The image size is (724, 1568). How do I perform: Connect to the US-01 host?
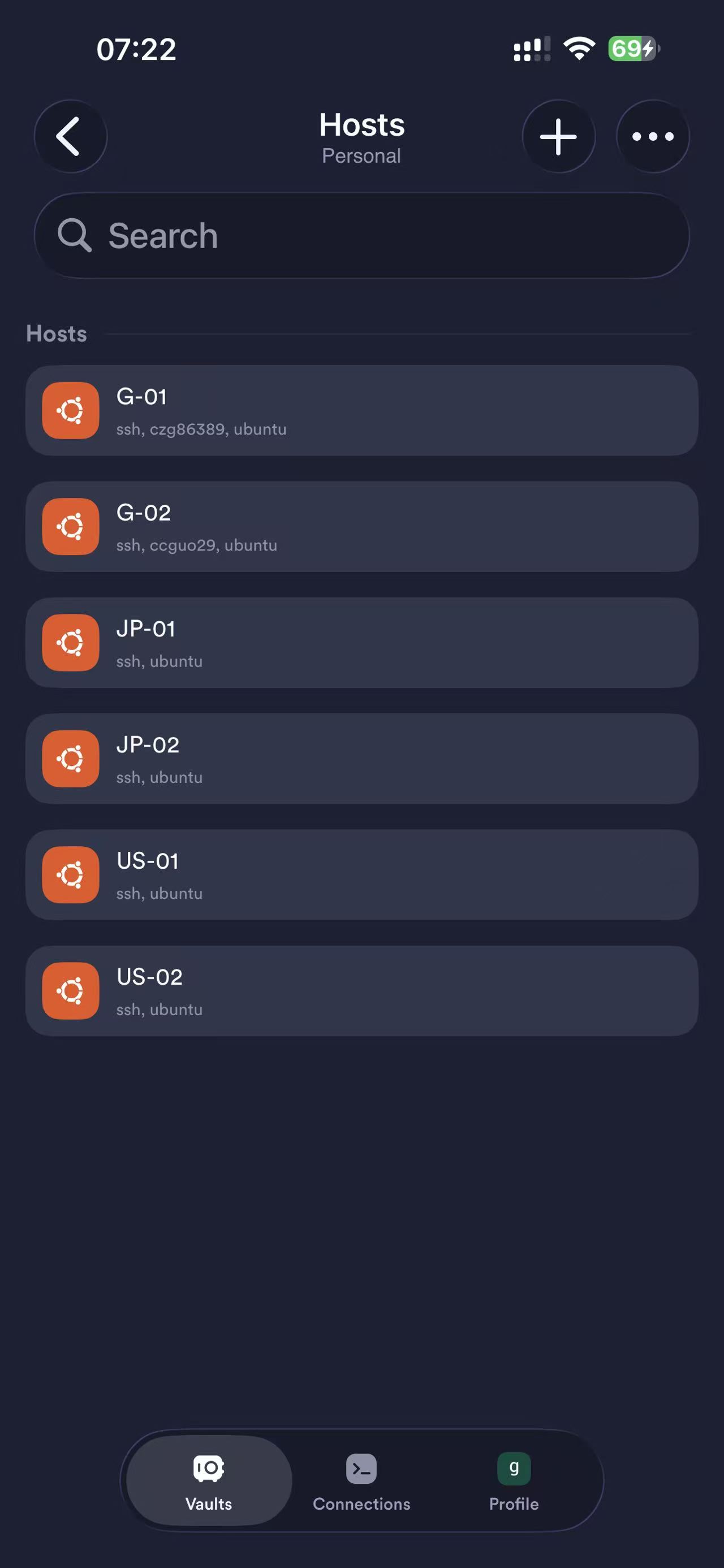coord(361,874)
